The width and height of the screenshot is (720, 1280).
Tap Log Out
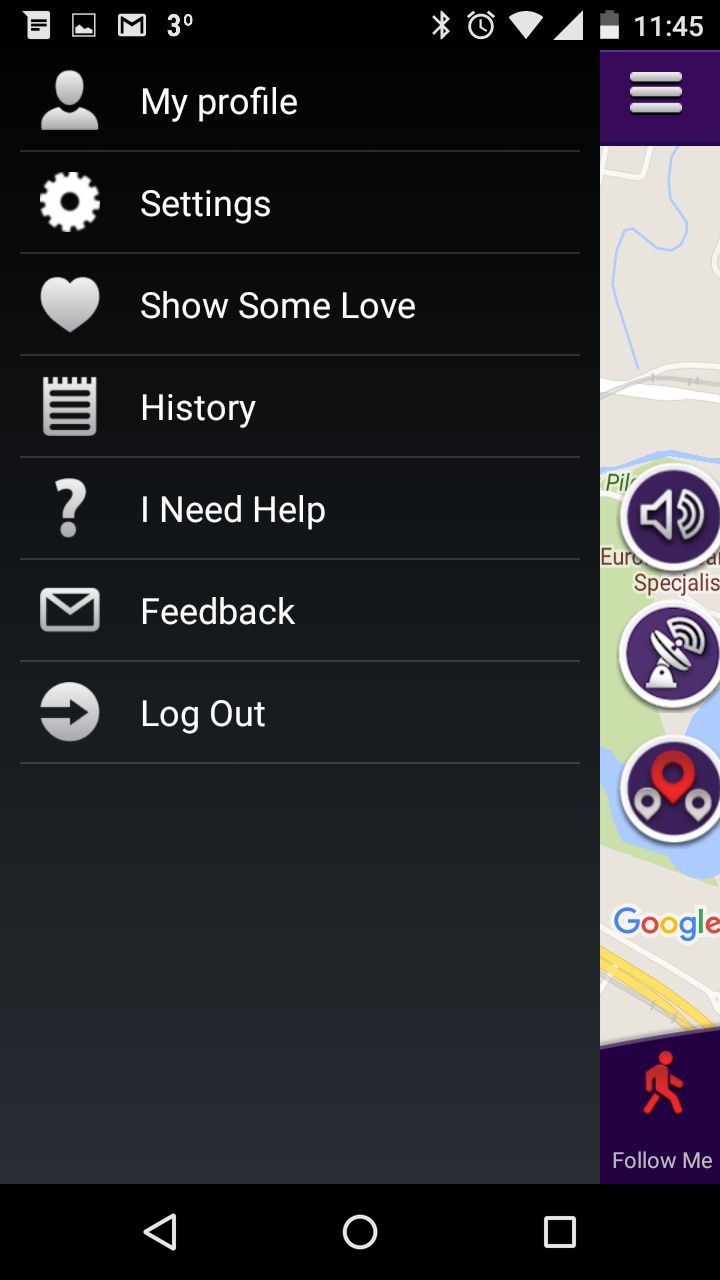(300, 713)
